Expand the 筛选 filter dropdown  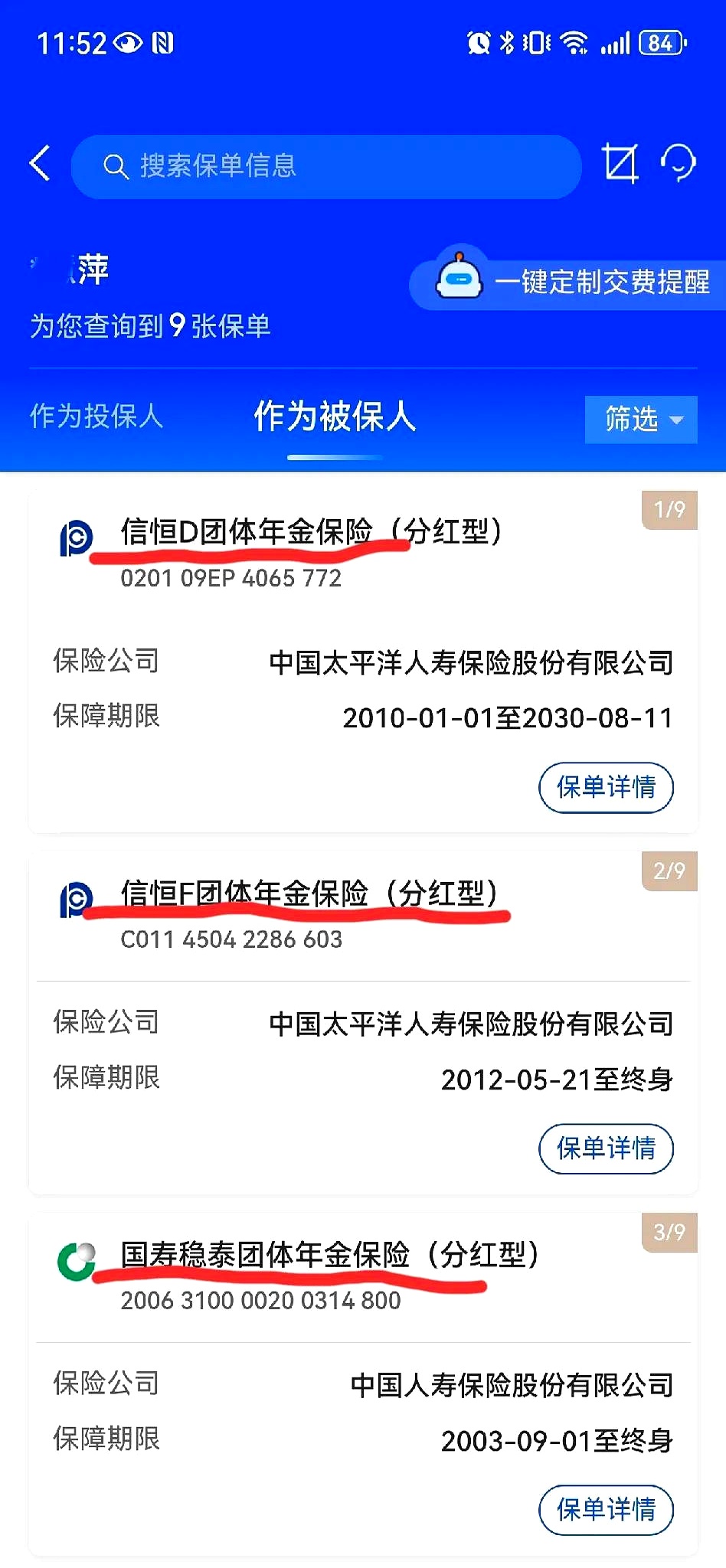coord(640,419)
